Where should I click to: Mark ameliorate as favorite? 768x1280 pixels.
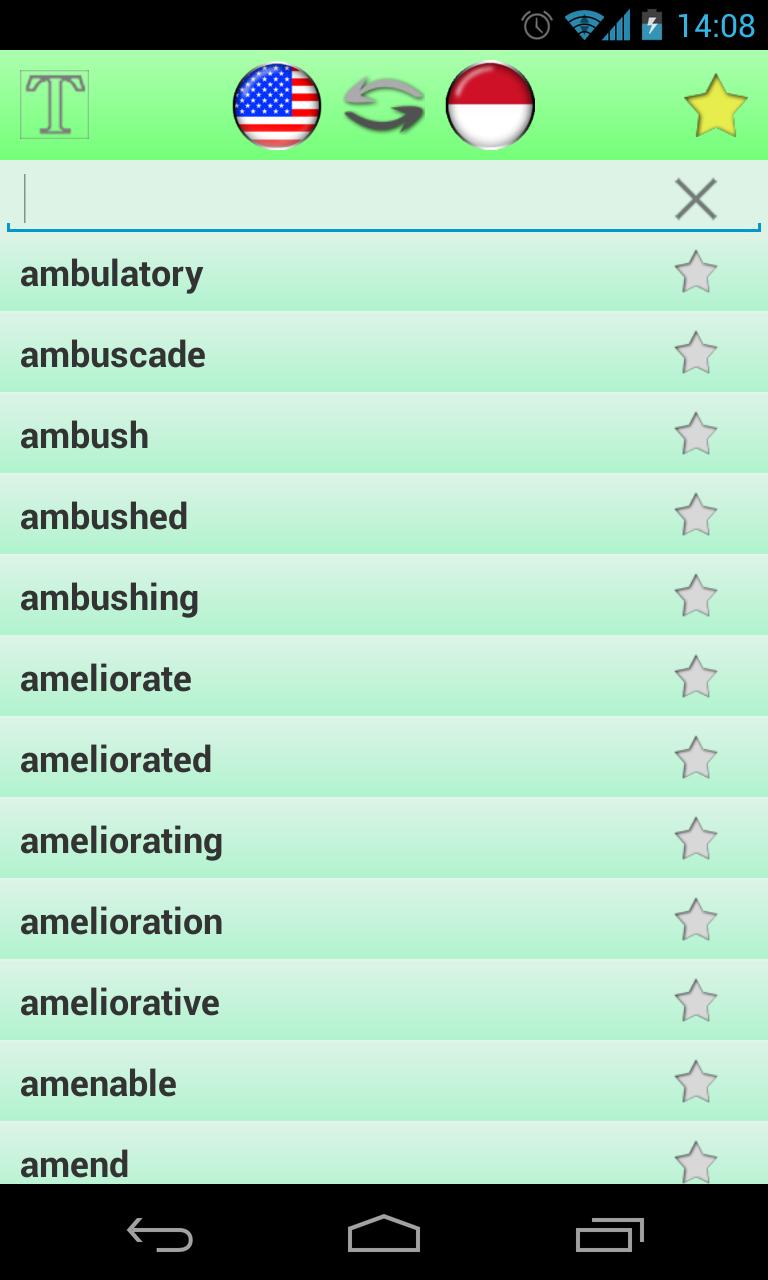tap(696, 677)
